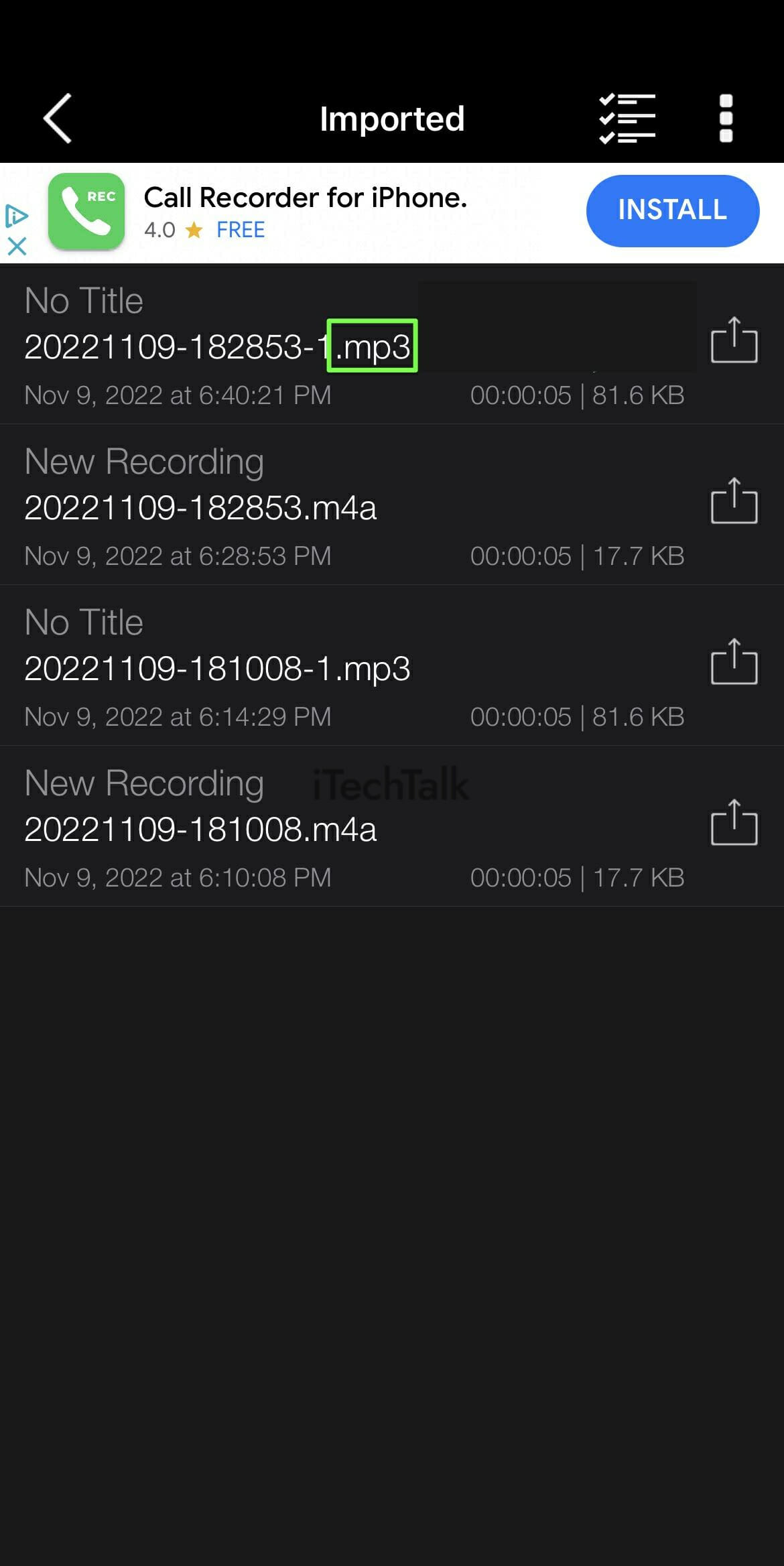Screen dimensions: 784x1566
Task: Open the multi-select checklist icon
Action: [x=627, y=117]
